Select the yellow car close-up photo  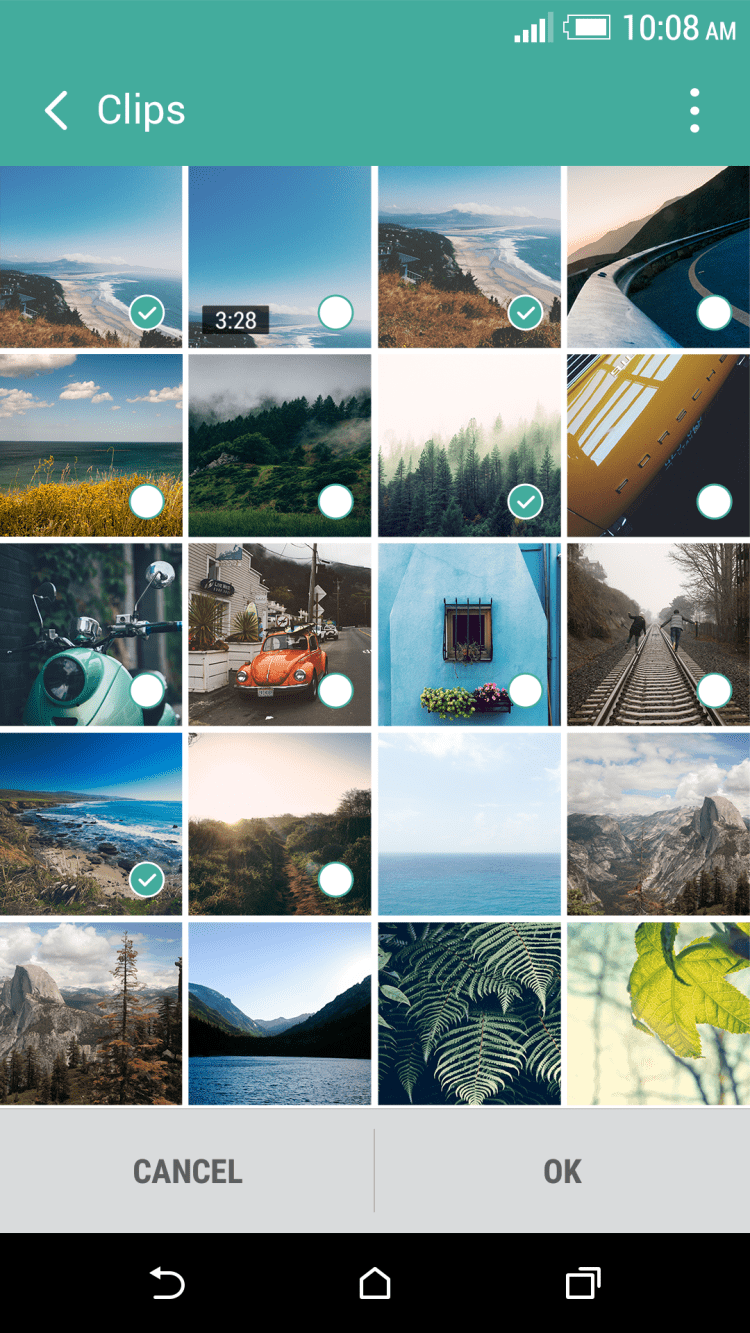click(714, 502)
